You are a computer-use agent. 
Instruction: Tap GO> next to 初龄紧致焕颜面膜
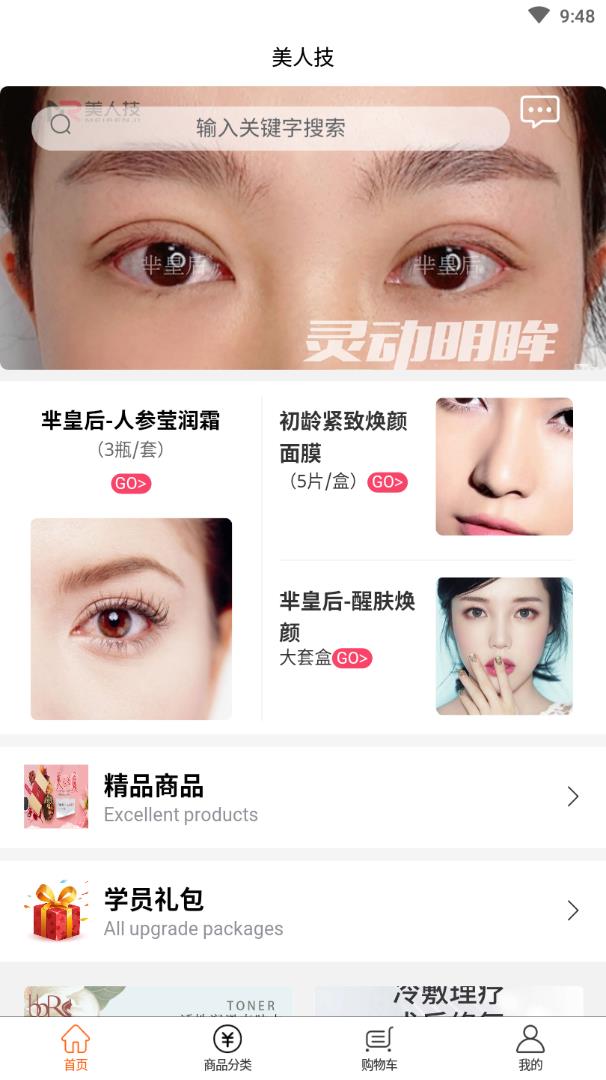click(x=387, y=482)
